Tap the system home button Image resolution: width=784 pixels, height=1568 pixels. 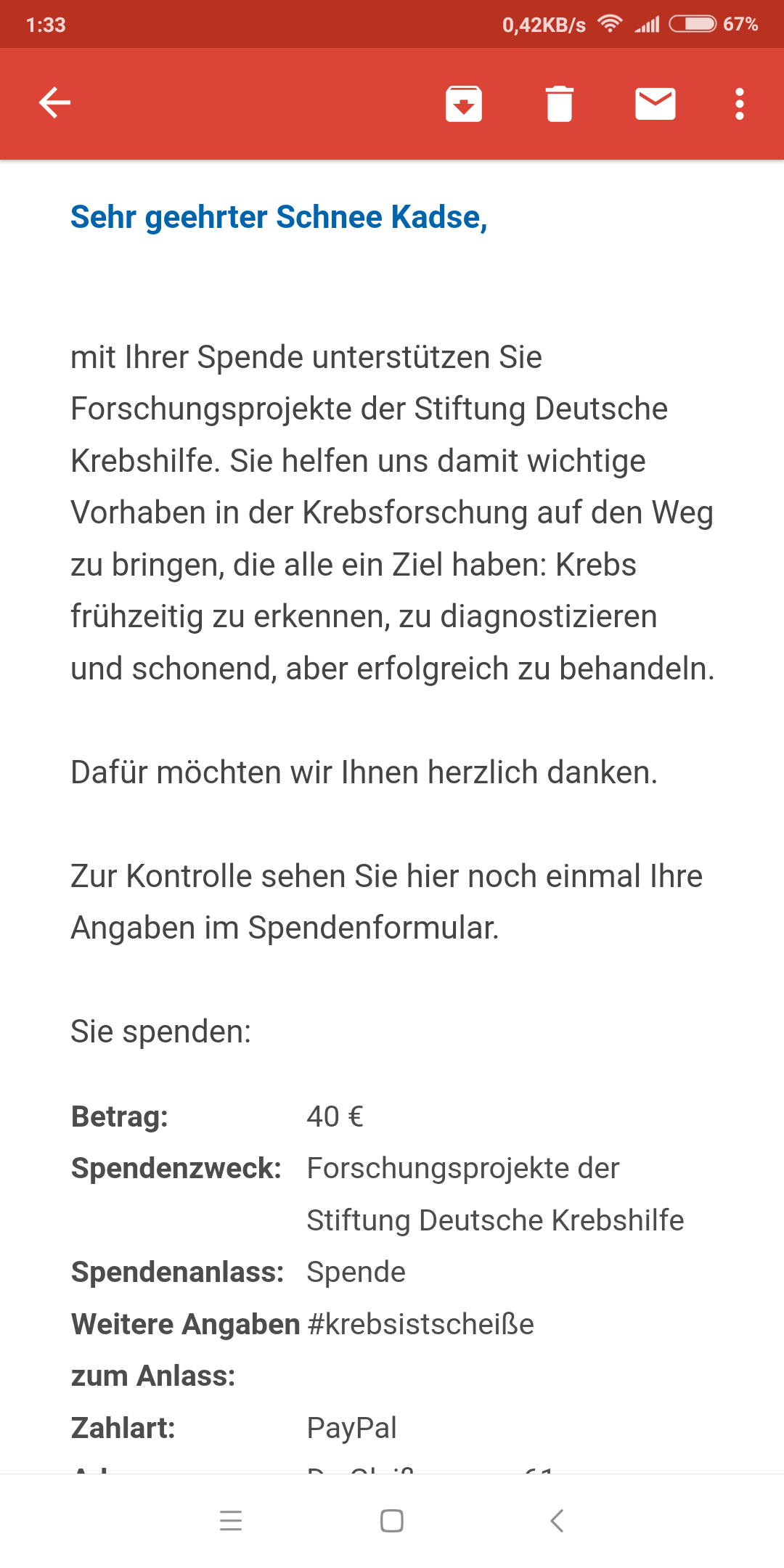[x=392, y=1521]
